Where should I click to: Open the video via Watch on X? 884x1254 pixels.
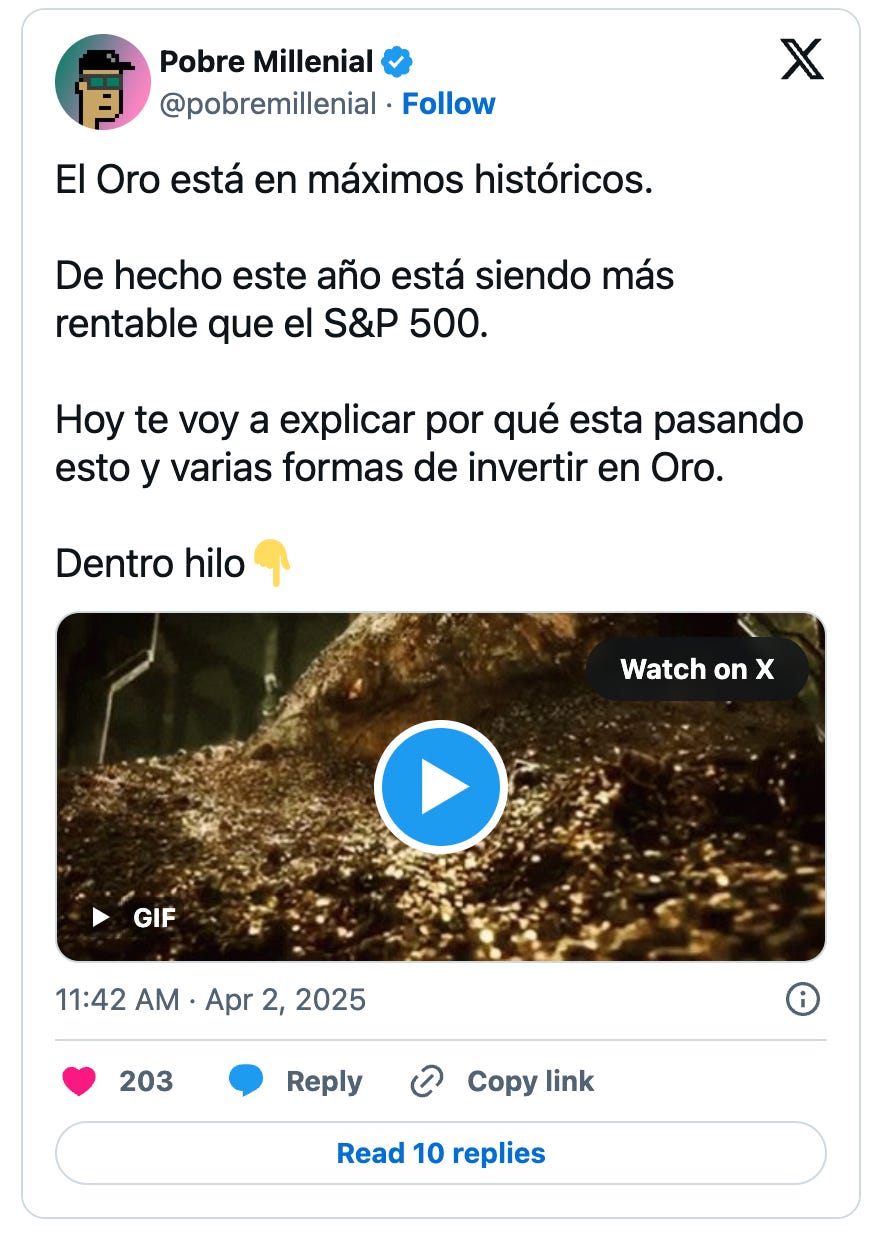(x=697, y=669)
